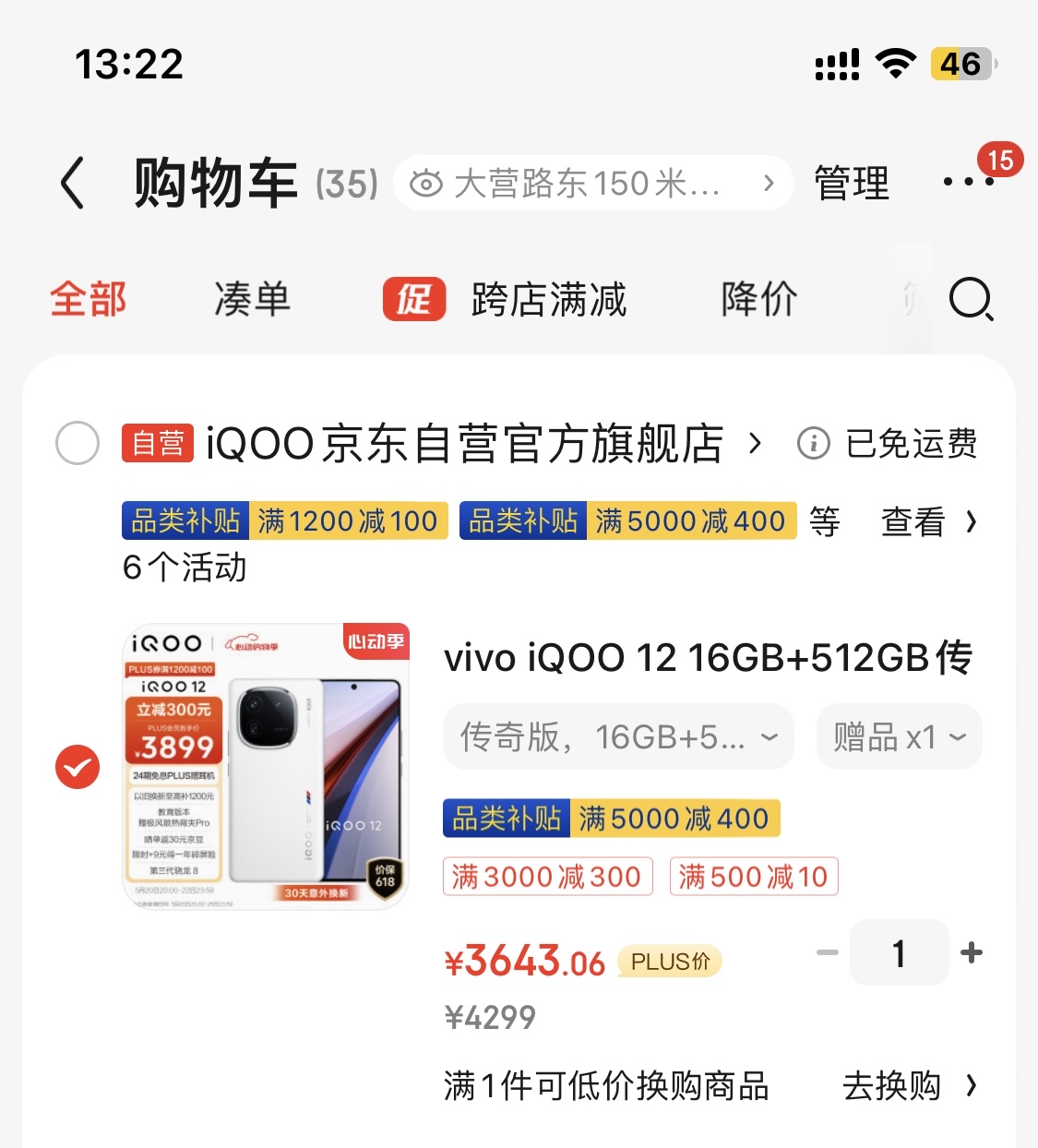The width and height of the screenshot is (1038, 1148).
Task: Tap the Wi-Fi status icon
Action: (892, 62)
